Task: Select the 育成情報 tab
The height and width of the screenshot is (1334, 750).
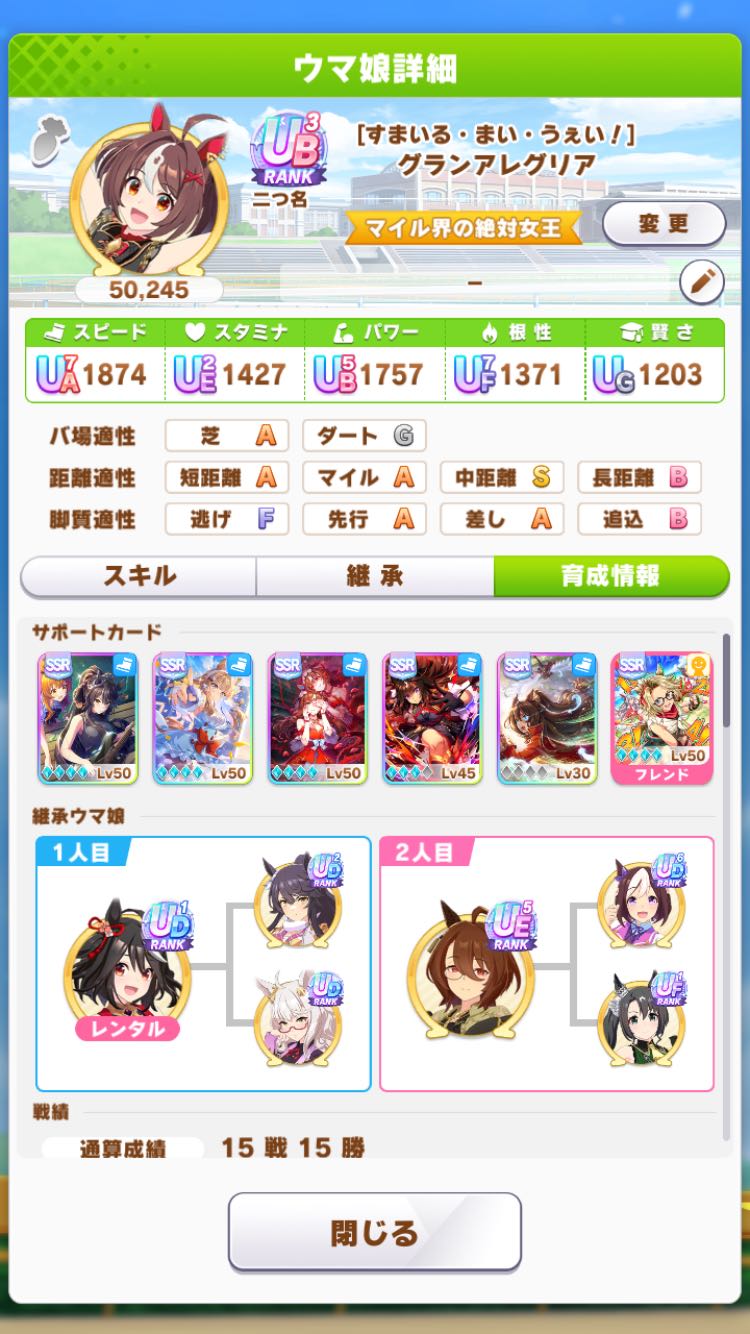Action: [x=611, y=576]
